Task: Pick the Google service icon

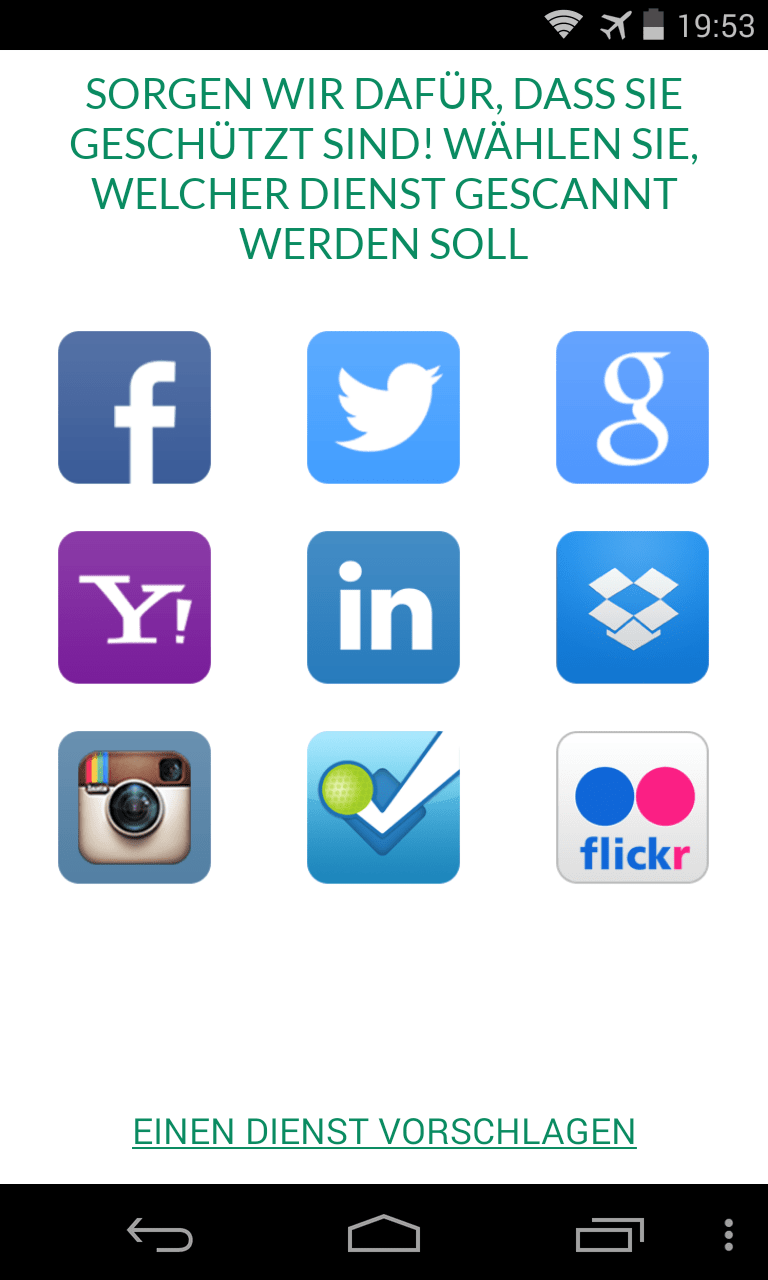Action: pos(632,407)
